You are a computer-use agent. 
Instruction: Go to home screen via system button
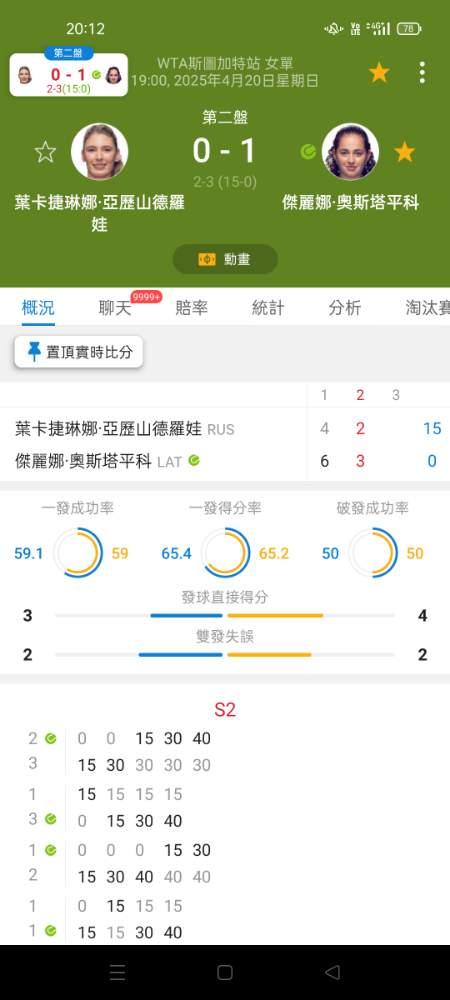click(x=224, y=972)
